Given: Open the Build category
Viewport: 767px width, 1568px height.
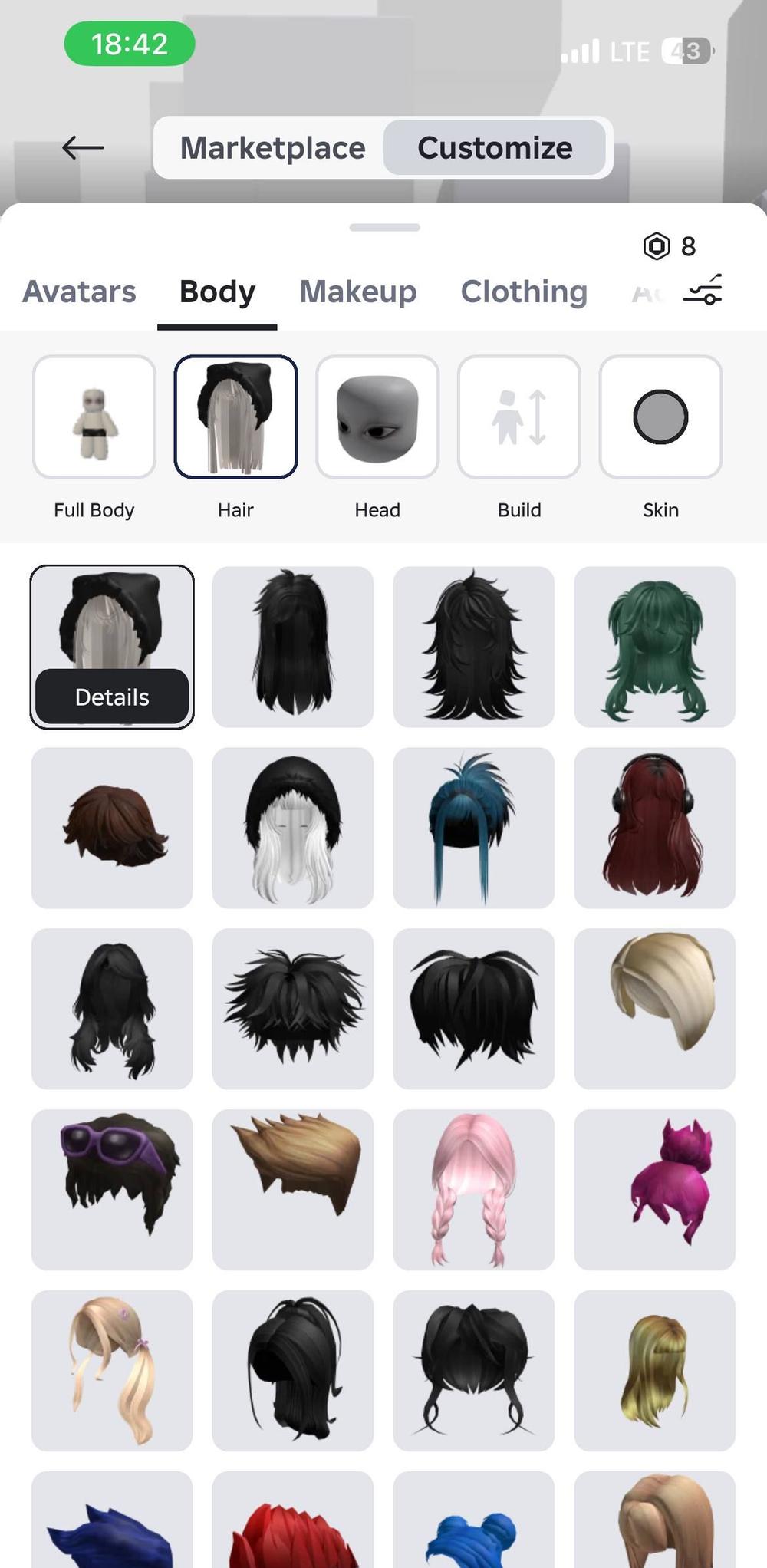Looking at the screenshot, I should [519, 418].
